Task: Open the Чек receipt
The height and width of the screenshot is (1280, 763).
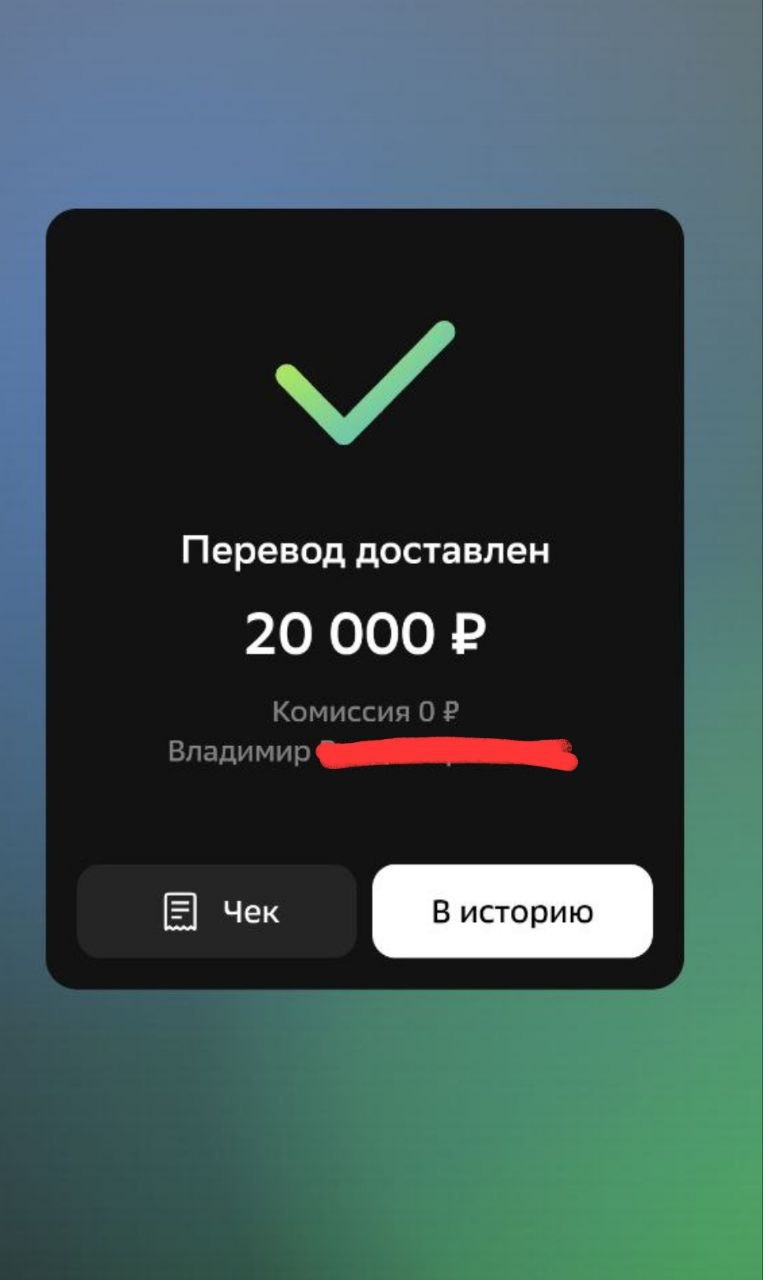Action: pos(217,911)
